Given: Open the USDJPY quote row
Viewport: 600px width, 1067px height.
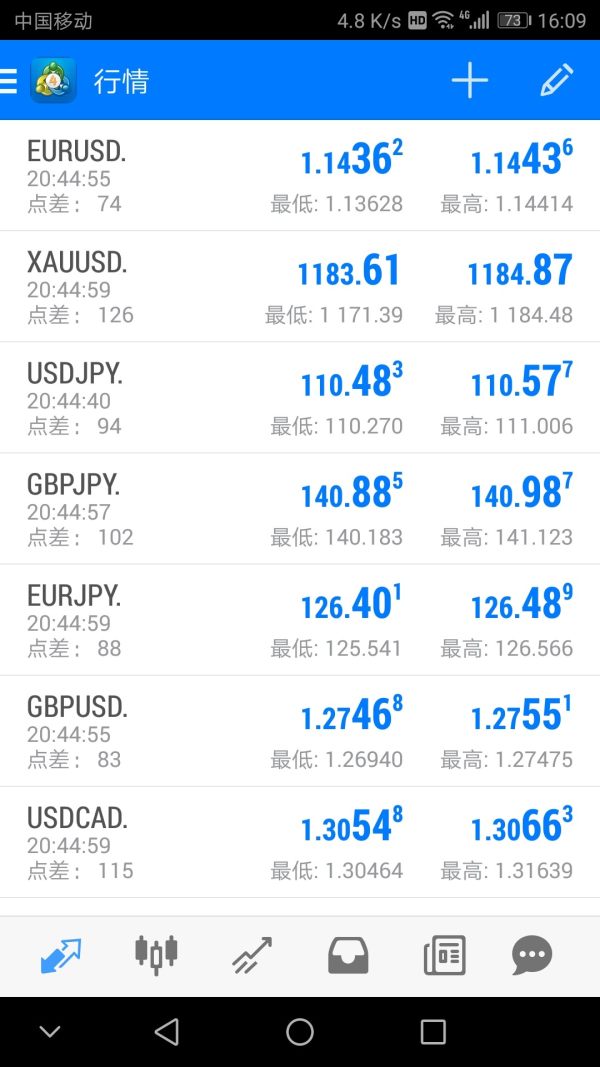Looking at the screenshot, I should pyautogui.click(x=300, y=399).
